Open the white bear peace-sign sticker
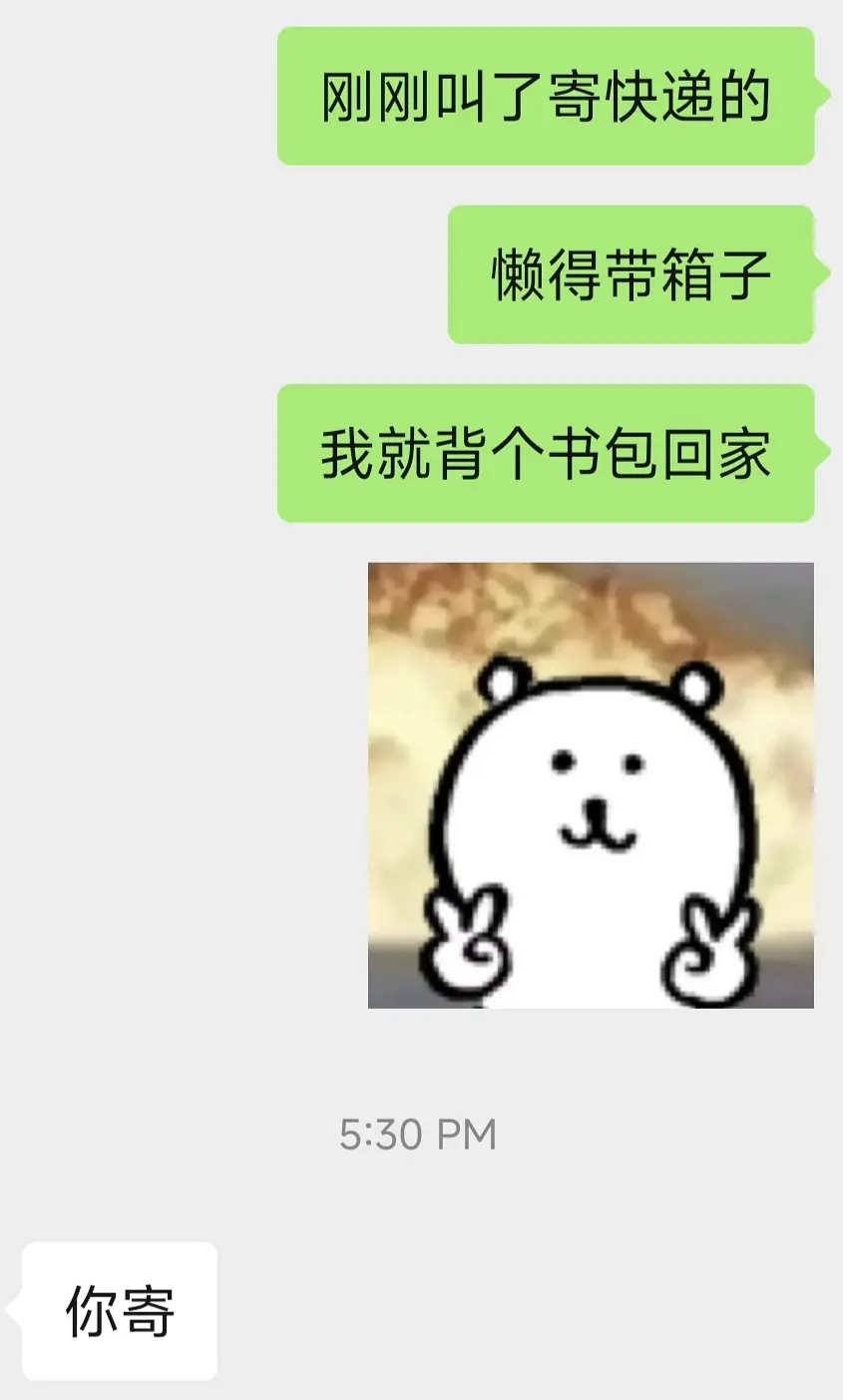This screenshot has height=1400, width=843. pos(591,785)
